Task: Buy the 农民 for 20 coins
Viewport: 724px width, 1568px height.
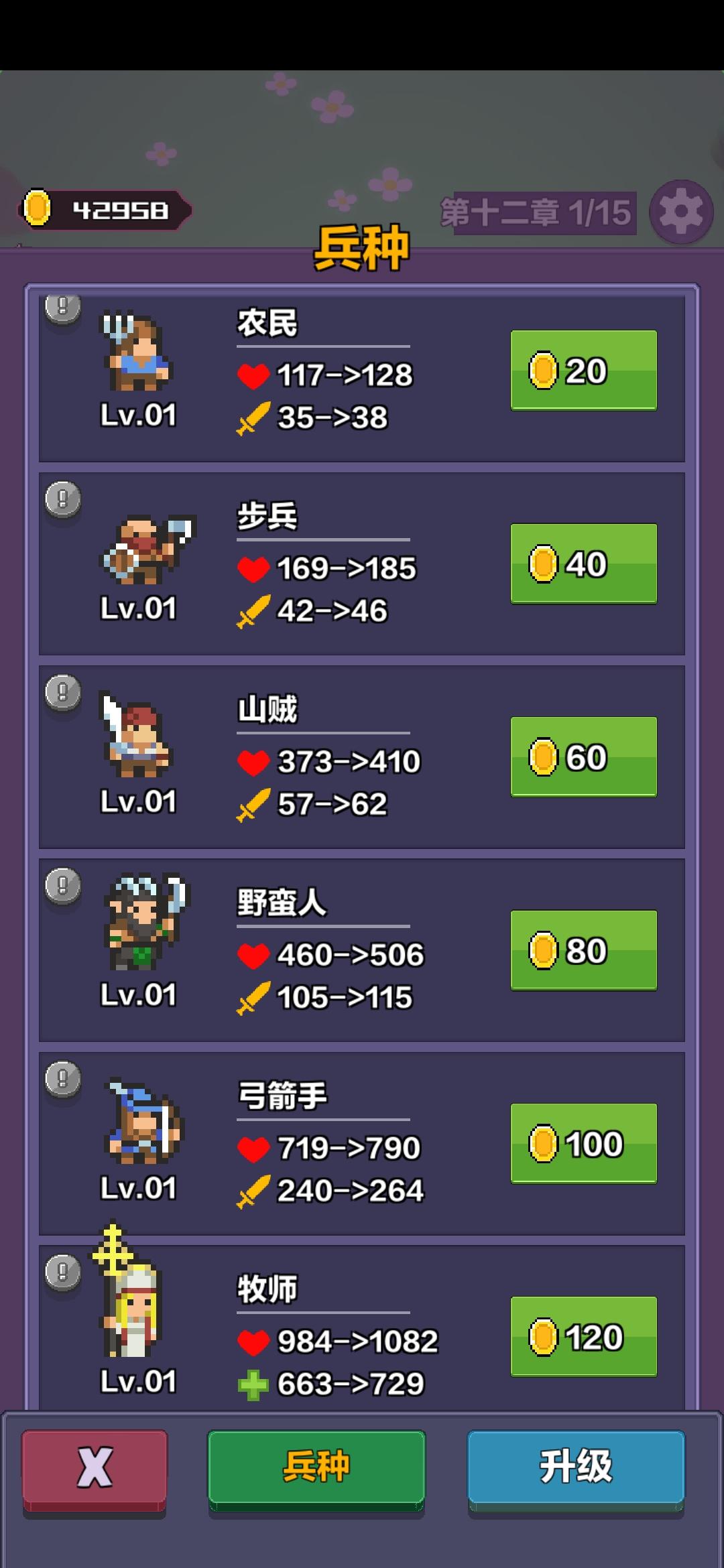Action: [x=583, y=371]
